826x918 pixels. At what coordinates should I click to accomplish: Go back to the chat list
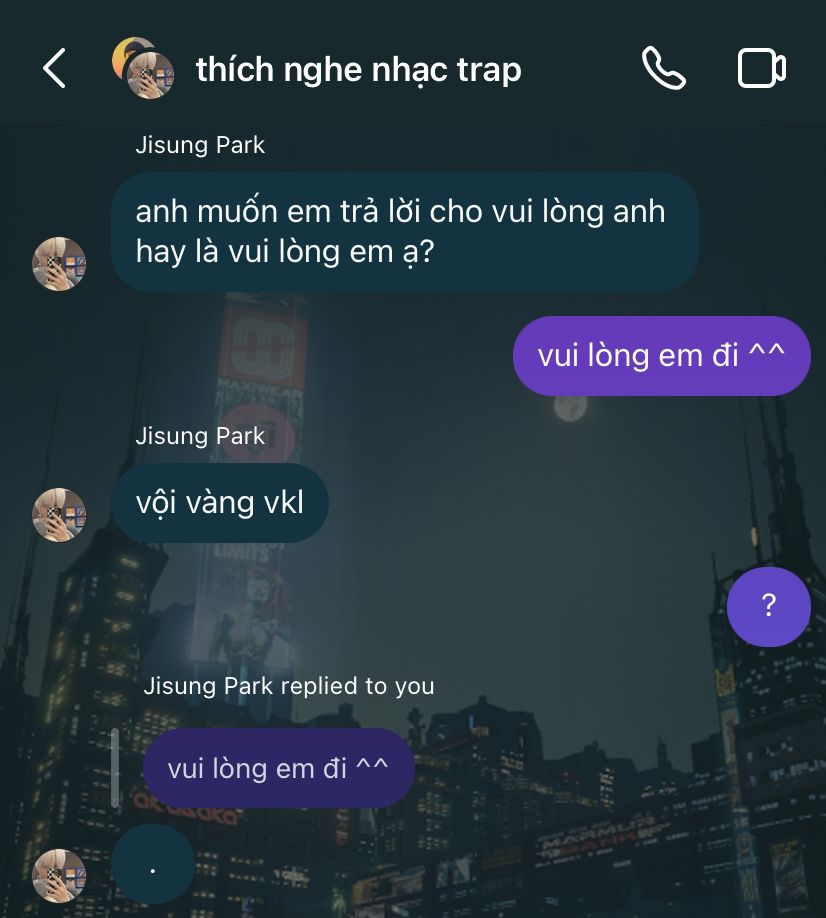[x=54, y=69]
